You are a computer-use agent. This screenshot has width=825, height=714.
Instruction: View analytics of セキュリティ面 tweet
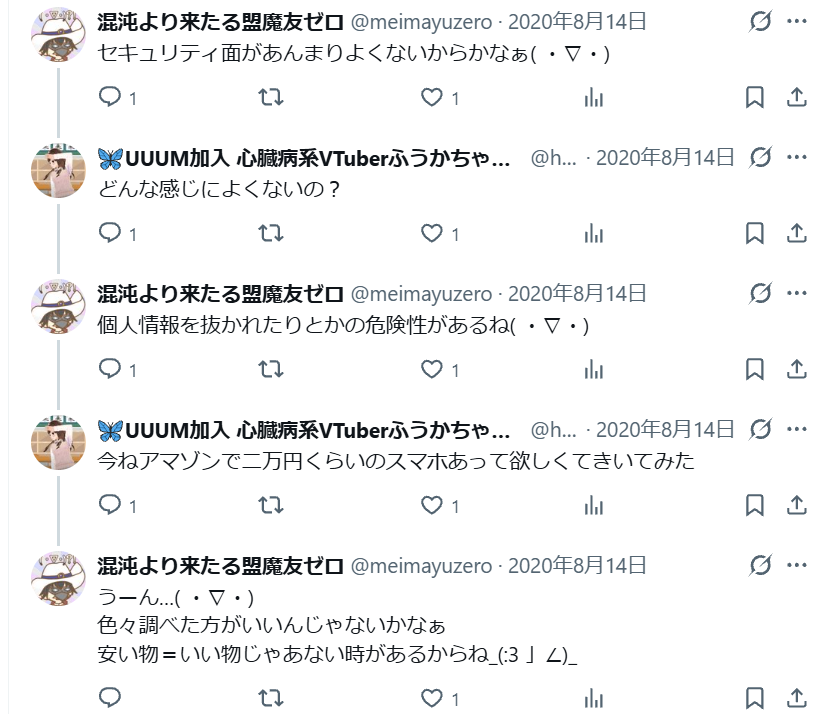point(593,97)
